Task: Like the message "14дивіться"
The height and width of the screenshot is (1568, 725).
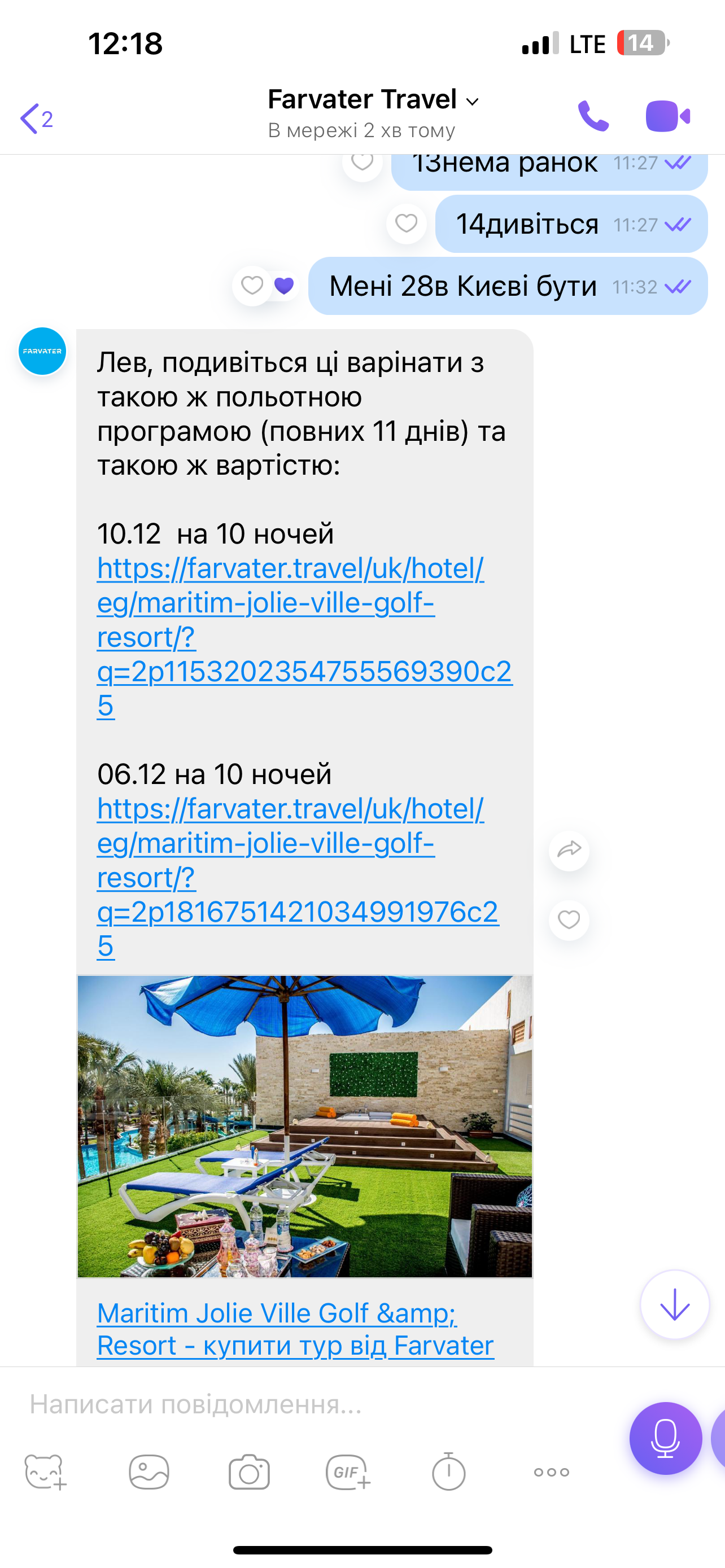Action: [406, 224]
